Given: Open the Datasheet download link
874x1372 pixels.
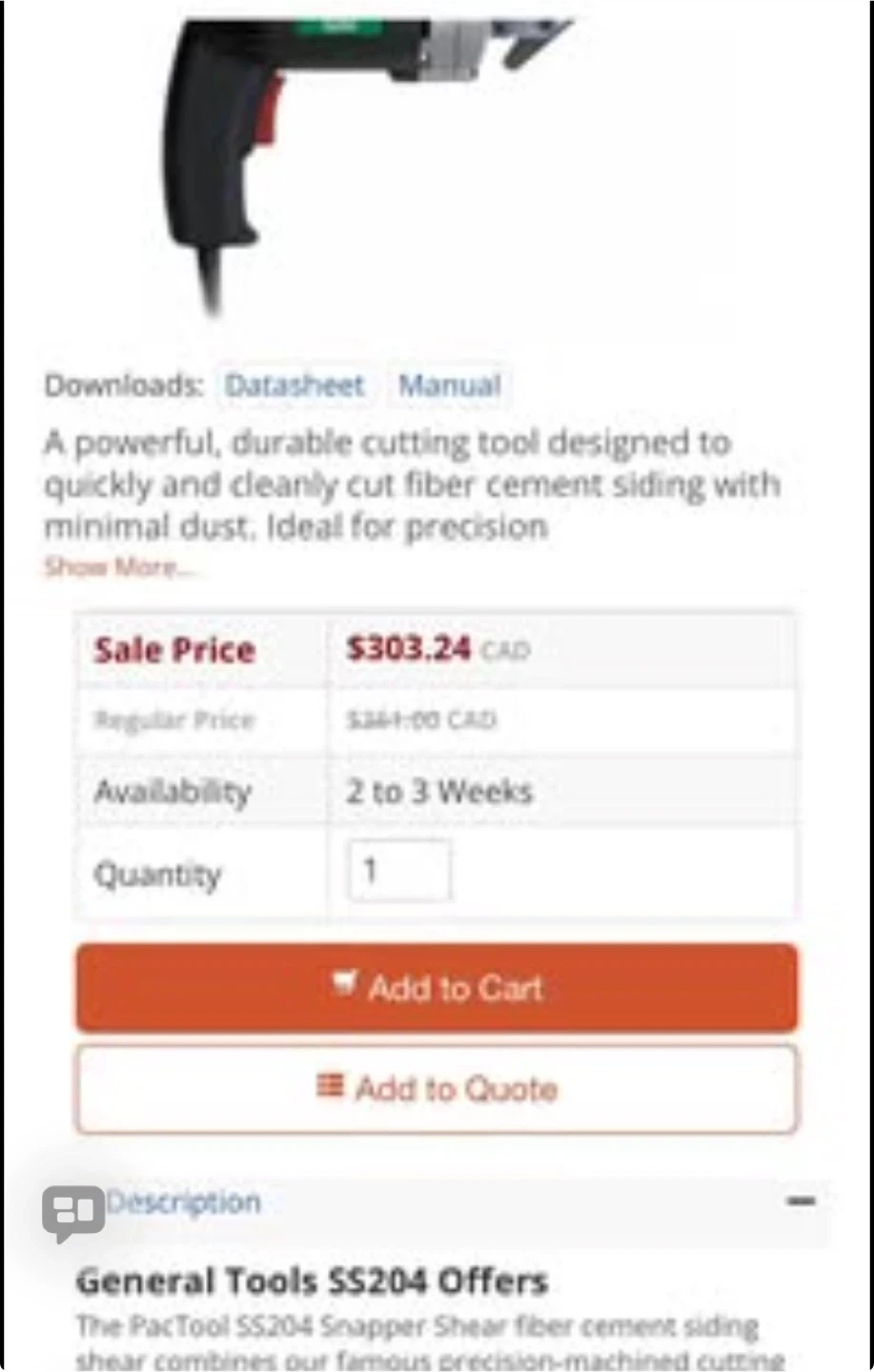Looking at the screenshot, I should point(295,386).
